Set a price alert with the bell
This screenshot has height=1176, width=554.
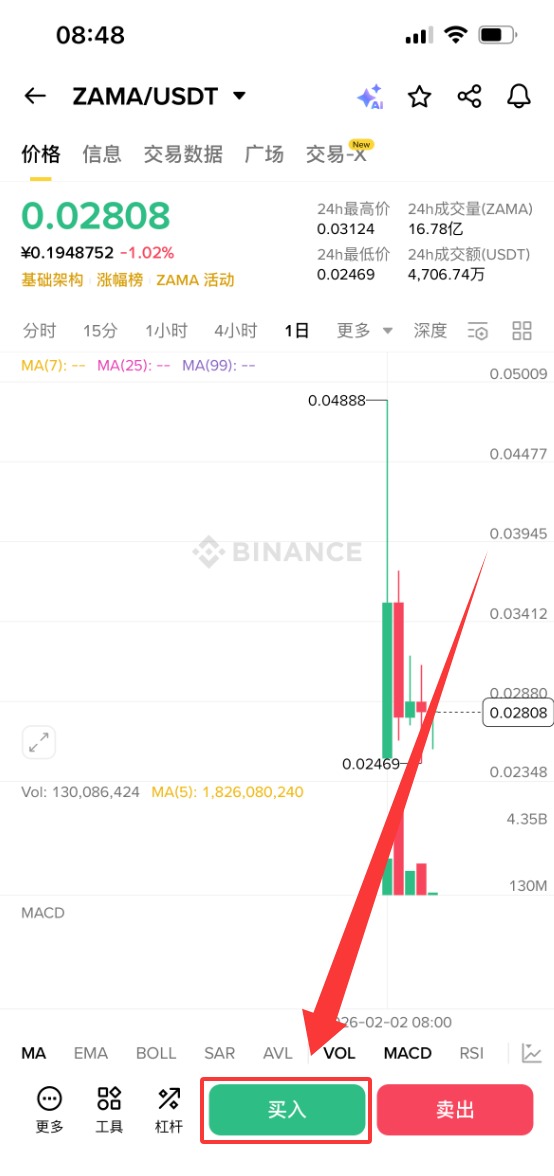tap(519, 97)
